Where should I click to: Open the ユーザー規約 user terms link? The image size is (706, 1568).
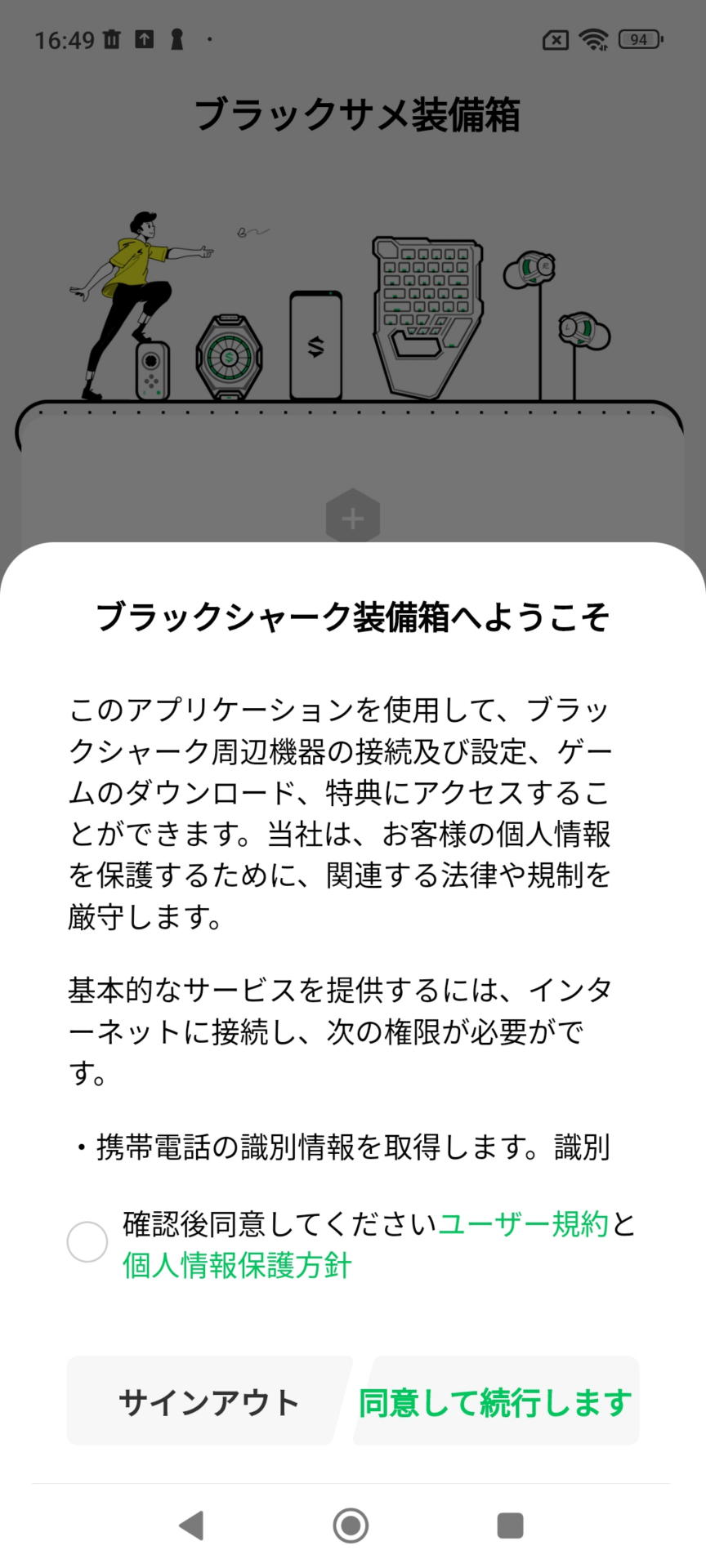[526, 1222]
